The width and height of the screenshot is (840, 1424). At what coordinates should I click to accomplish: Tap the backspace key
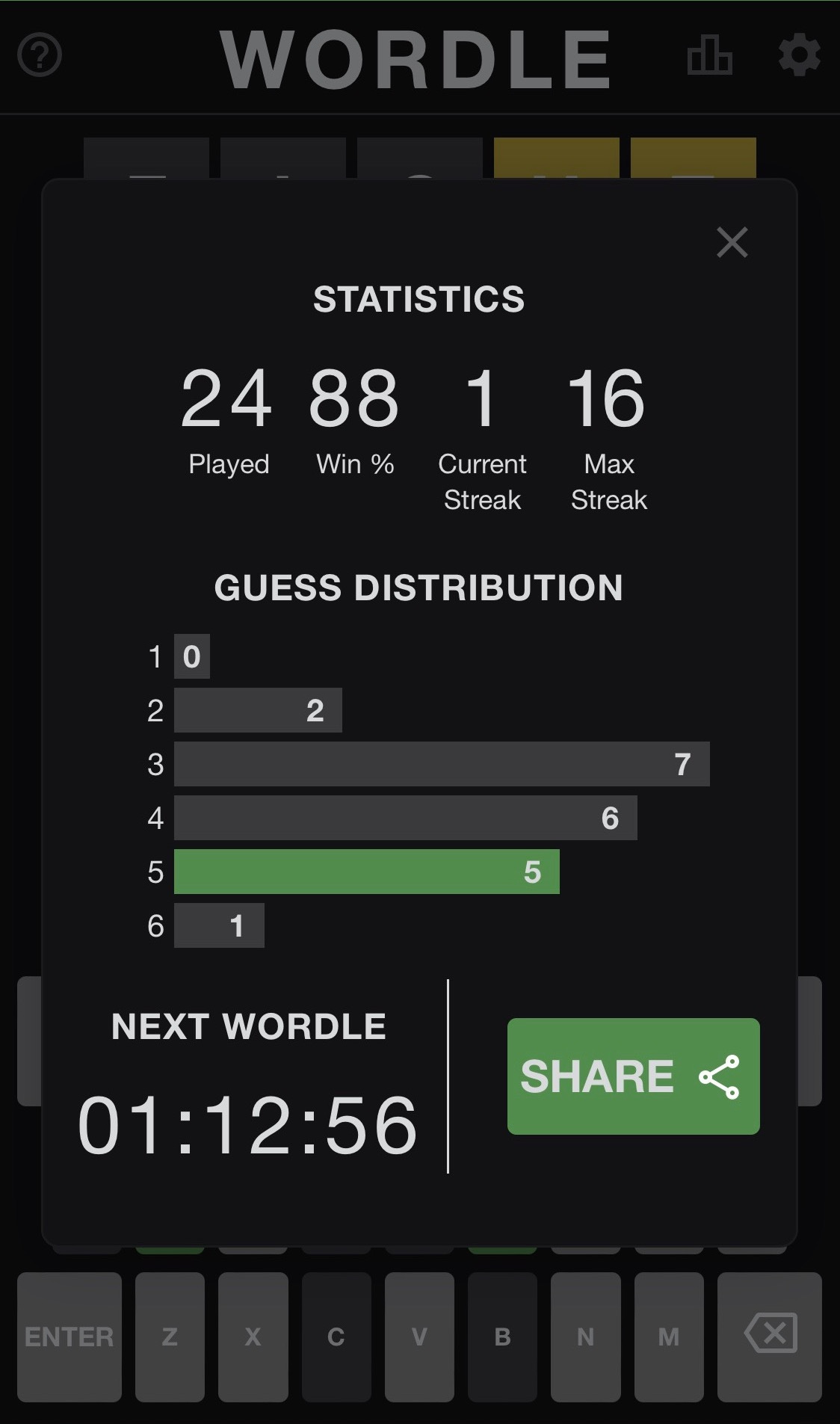click(770, 1337)
